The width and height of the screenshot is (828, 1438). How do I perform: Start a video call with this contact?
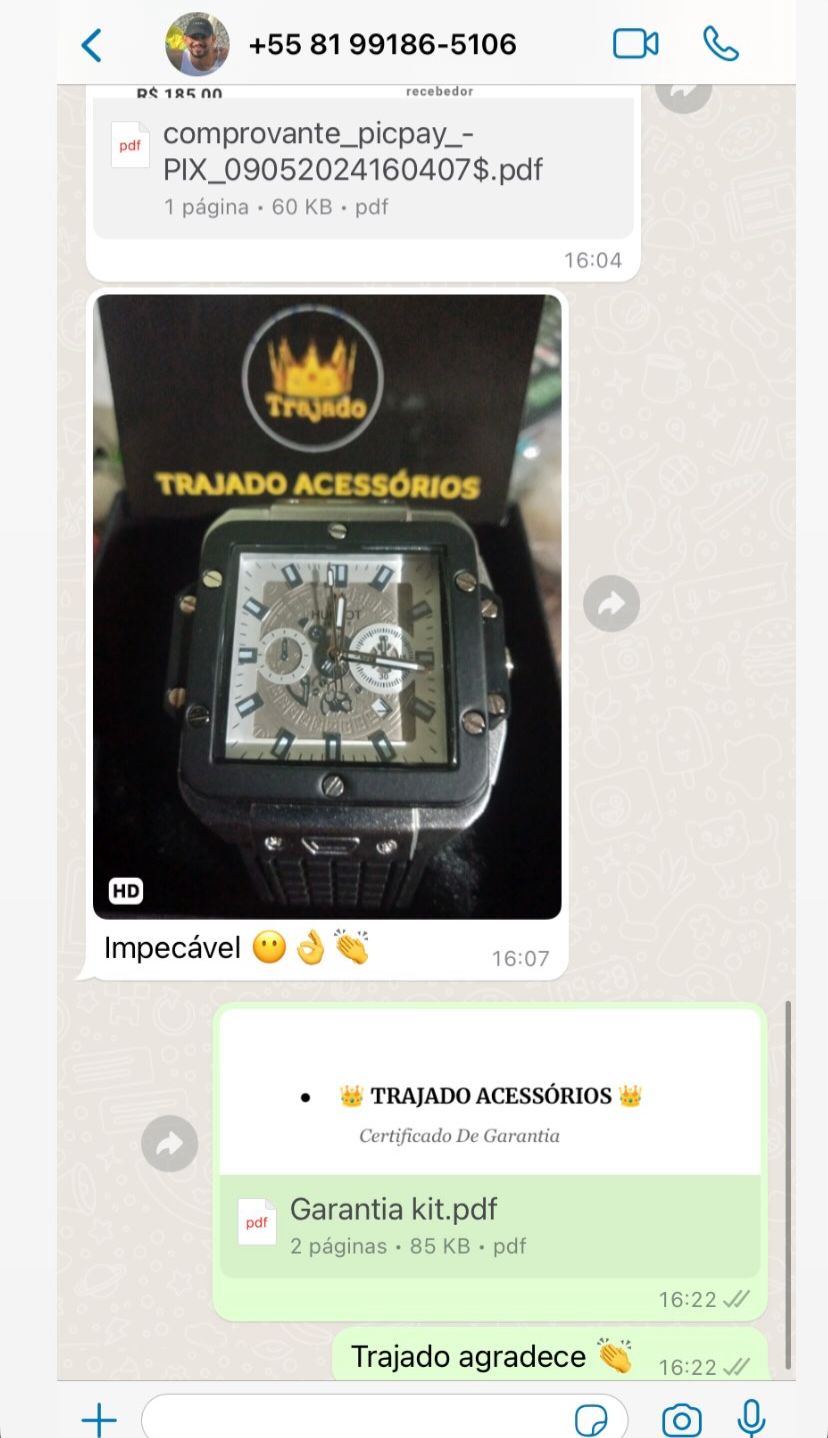pos(635,44)
